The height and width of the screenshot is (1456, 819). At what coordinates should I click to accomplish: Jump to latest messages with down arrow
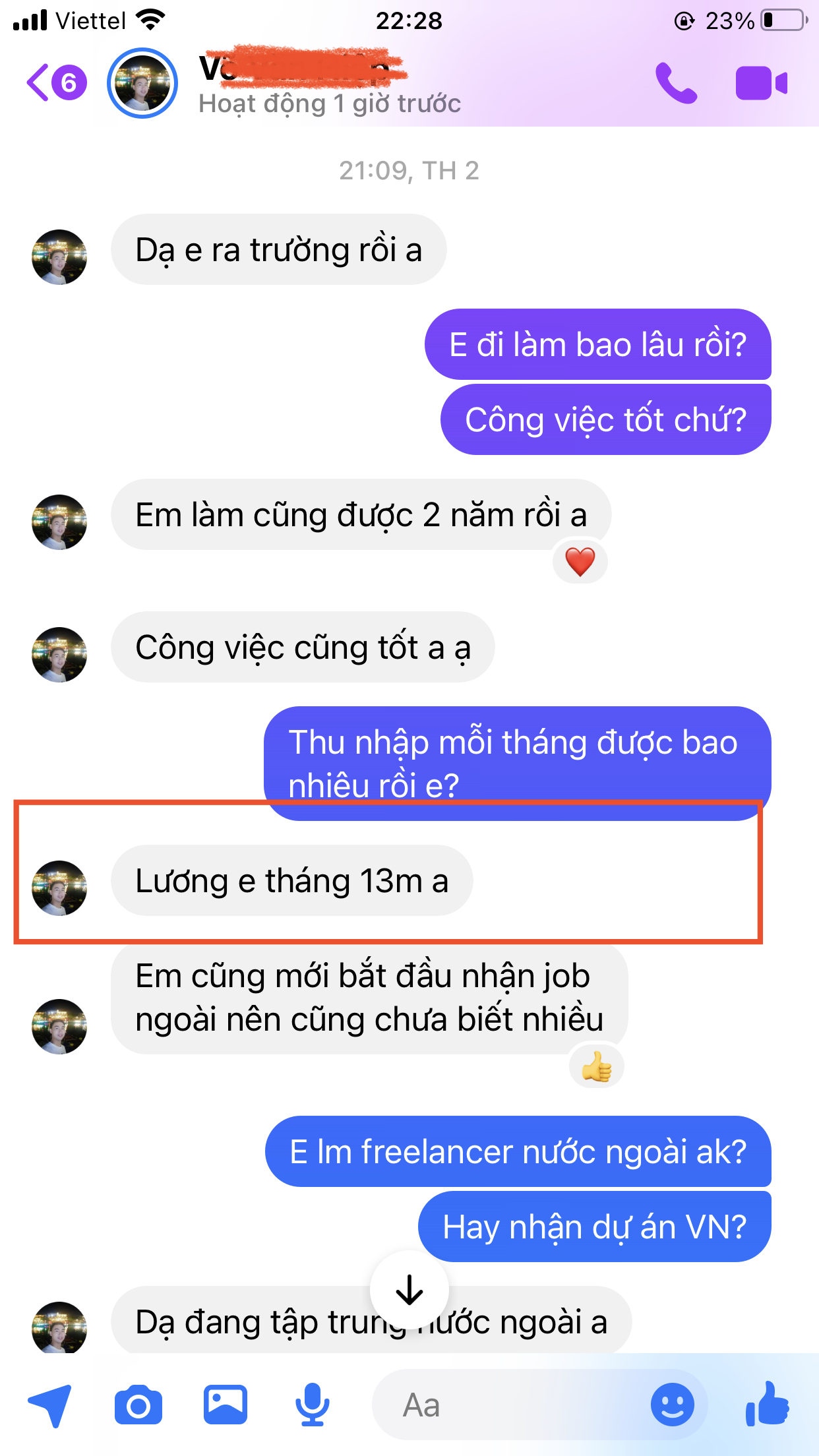coord(409,1290)
